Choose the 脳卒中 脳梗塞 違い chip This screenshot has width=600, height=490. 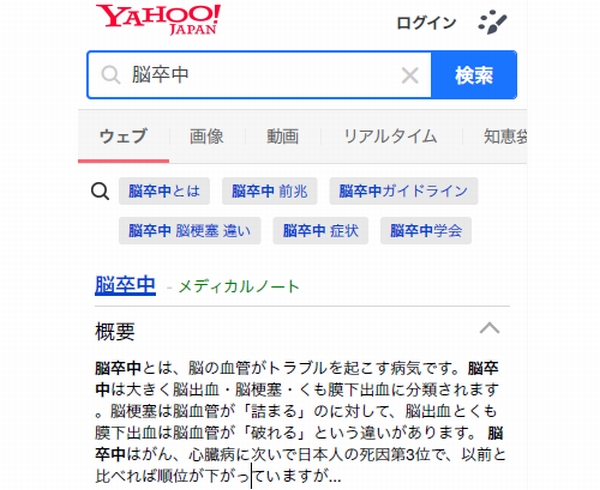click(x=190, y=231)
